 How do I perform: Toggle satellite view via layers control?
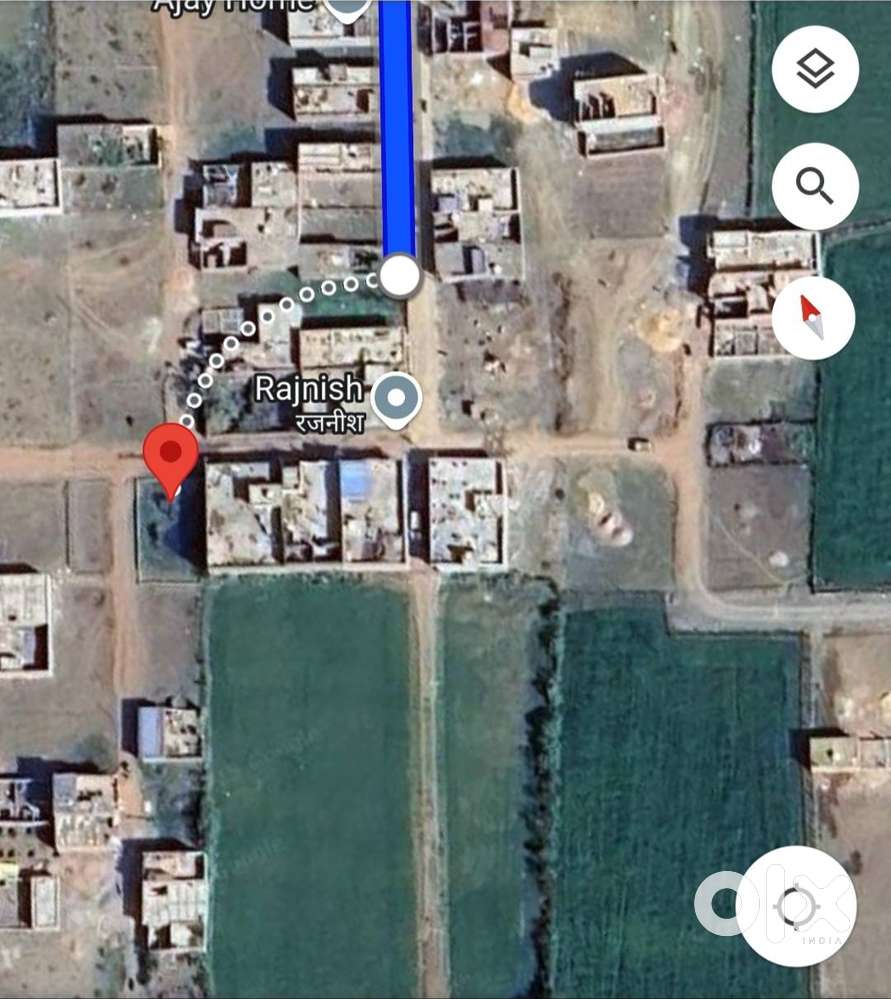pos(813,70)
